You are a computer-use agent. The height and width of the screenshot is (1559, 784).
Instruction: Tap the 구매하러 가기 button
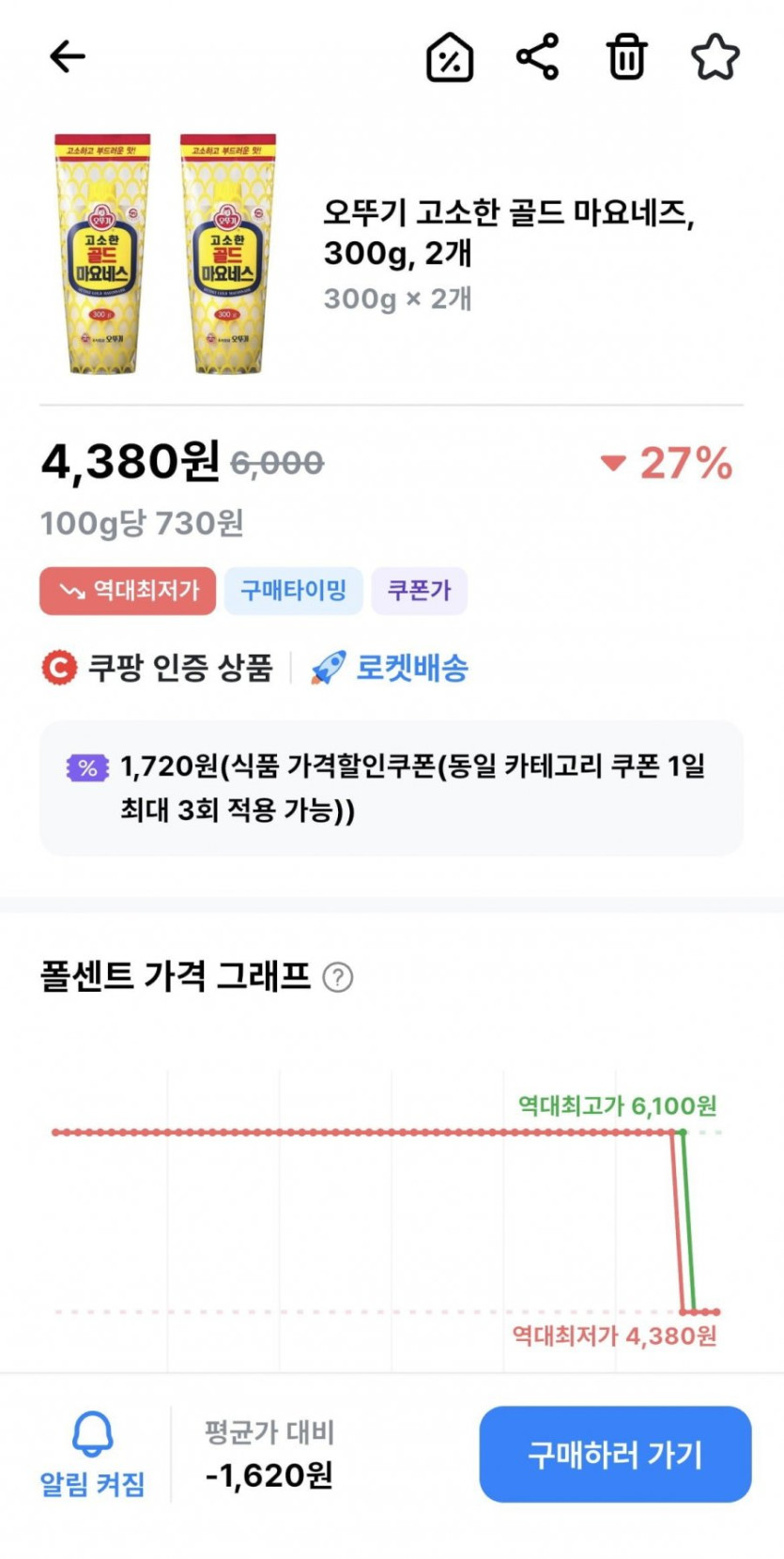pyautogui.click(x=615, y=1454)
